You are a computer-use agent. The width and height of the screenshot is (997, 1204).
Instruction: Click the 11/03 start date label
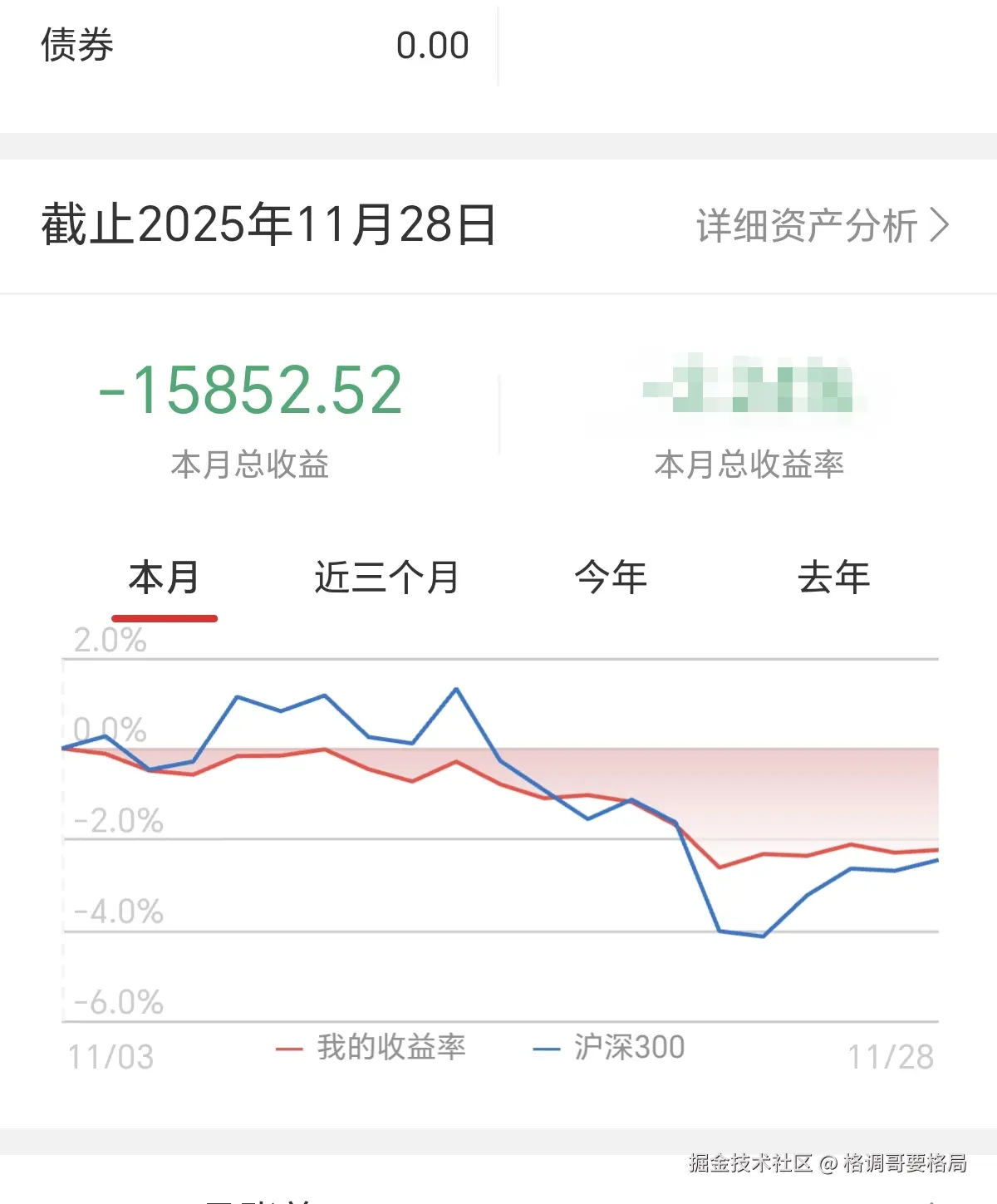pos(109,1055)
